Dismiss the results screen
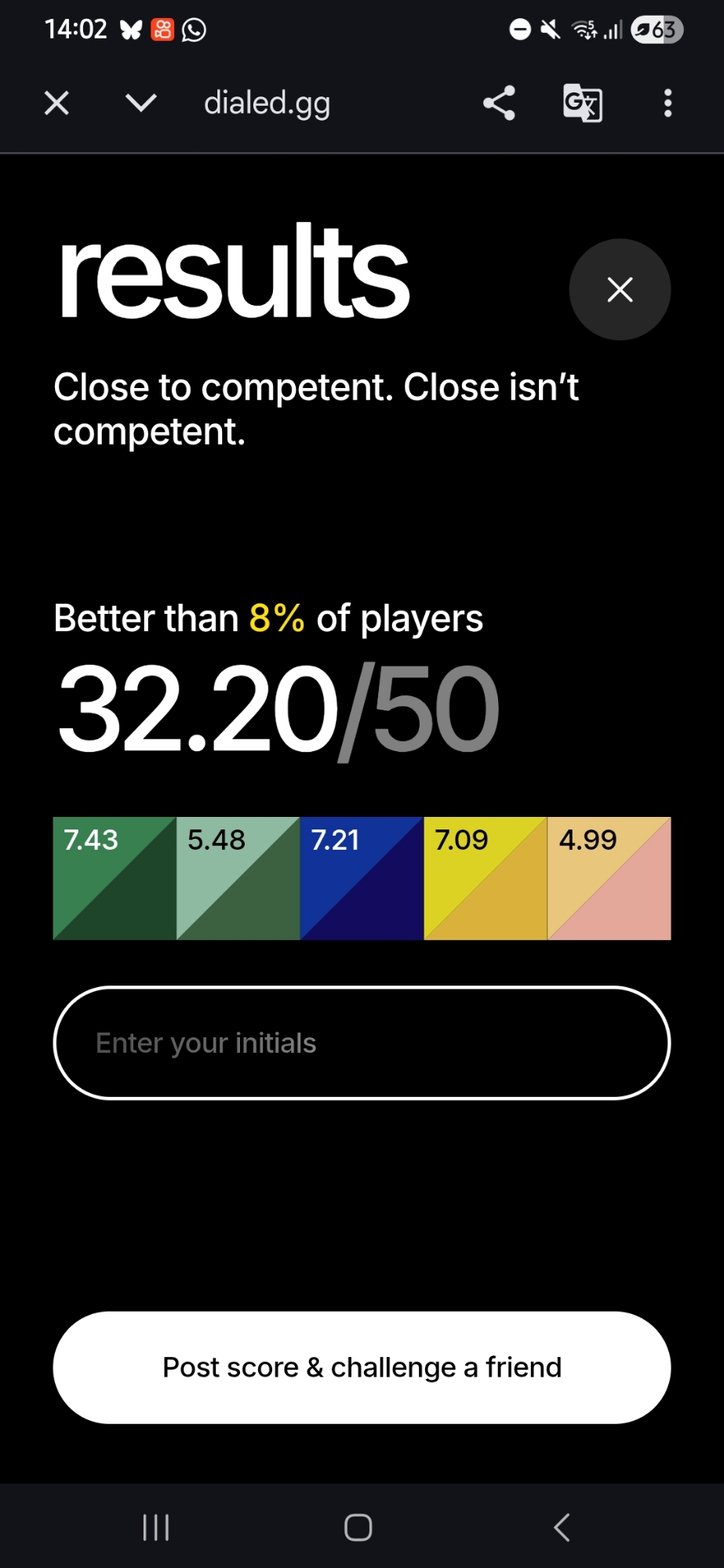The image size is (724, 1568). pos(620,289)
